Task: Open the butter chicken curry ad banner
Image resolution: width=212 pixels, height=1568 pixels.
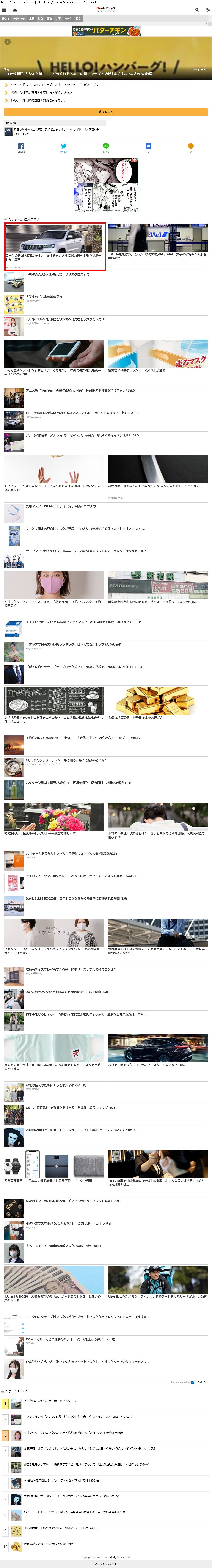Action: click(106, 30)
